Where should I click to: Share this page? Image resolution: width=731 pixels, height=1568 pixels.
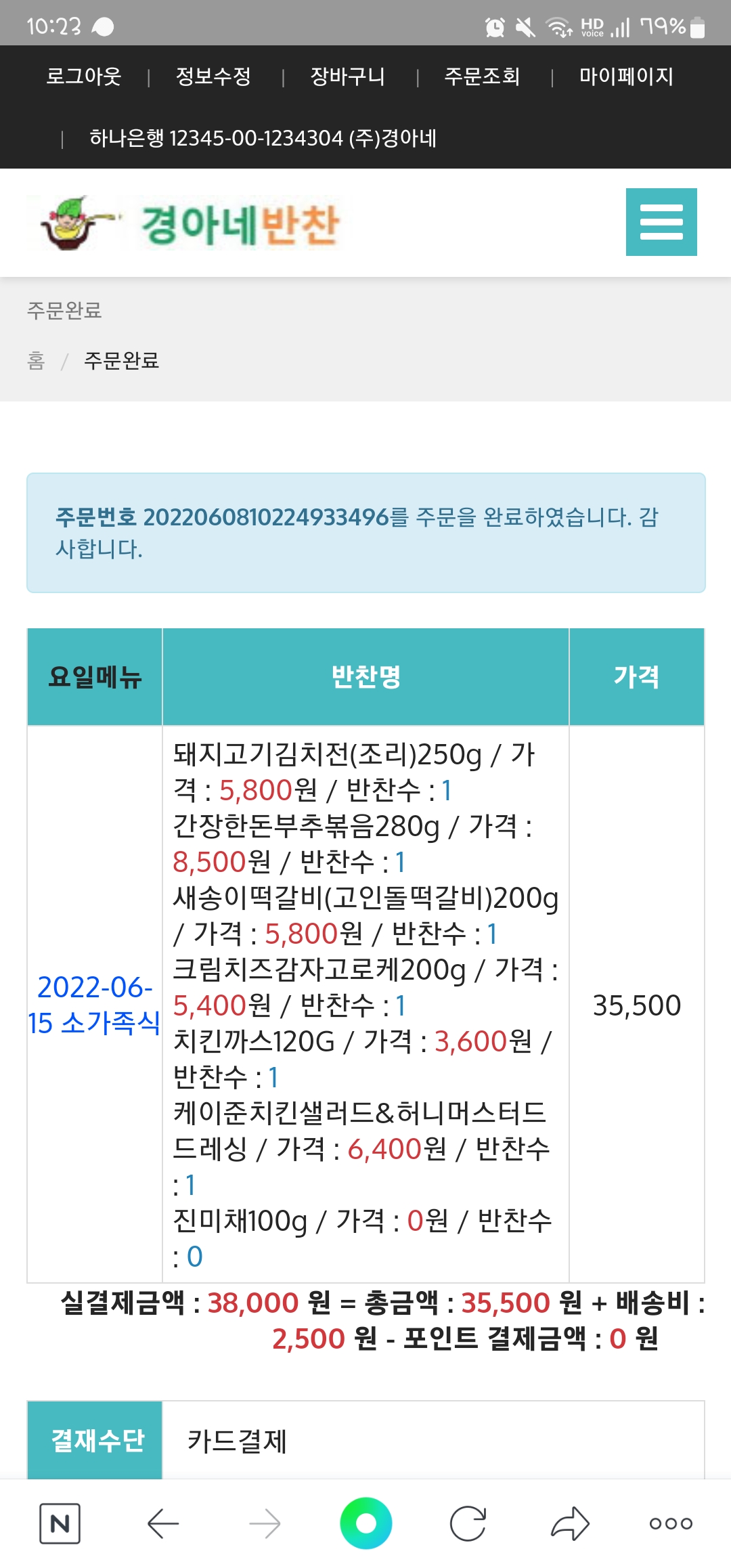point(570,1524)
